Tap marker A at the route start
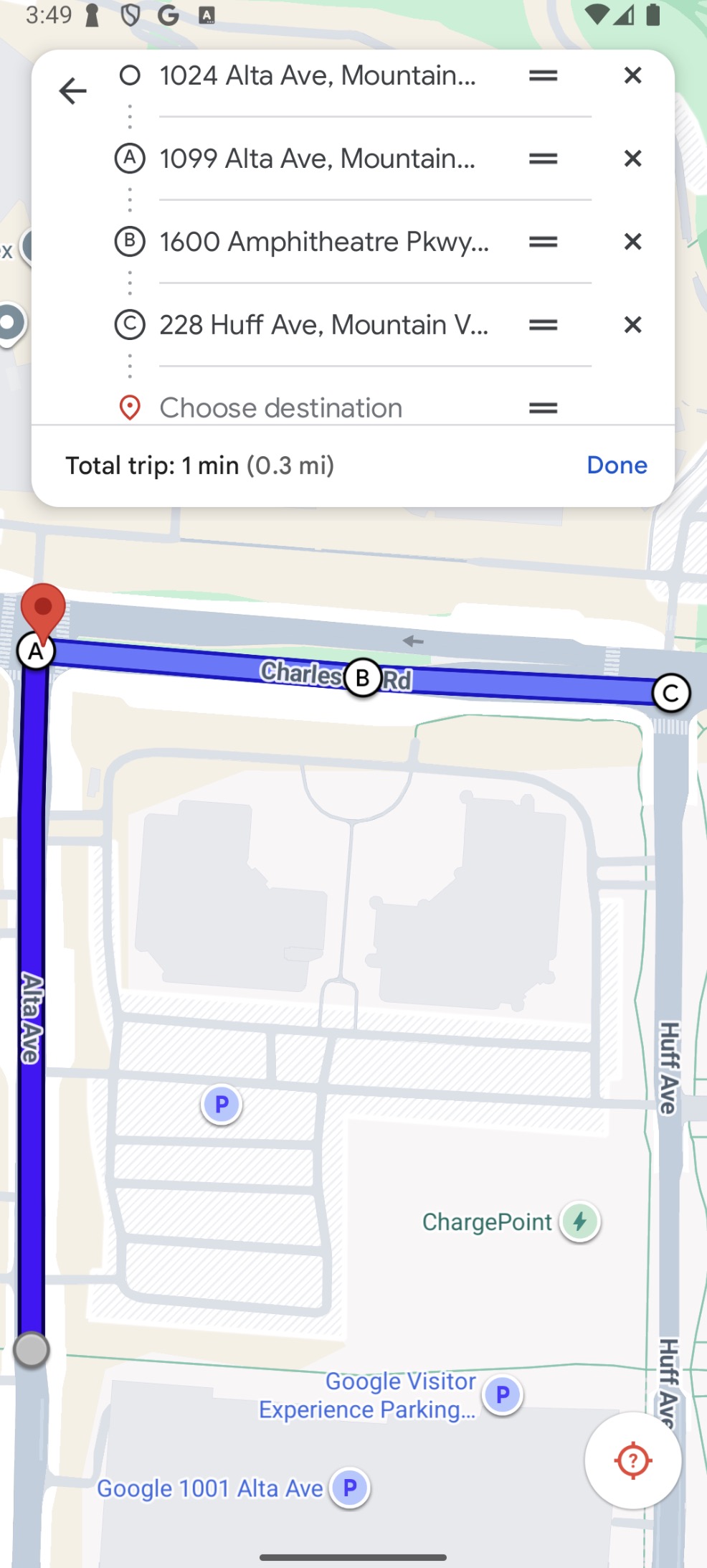The height and width of the screenshot is (1568, 707). click(x=37, y=651)
